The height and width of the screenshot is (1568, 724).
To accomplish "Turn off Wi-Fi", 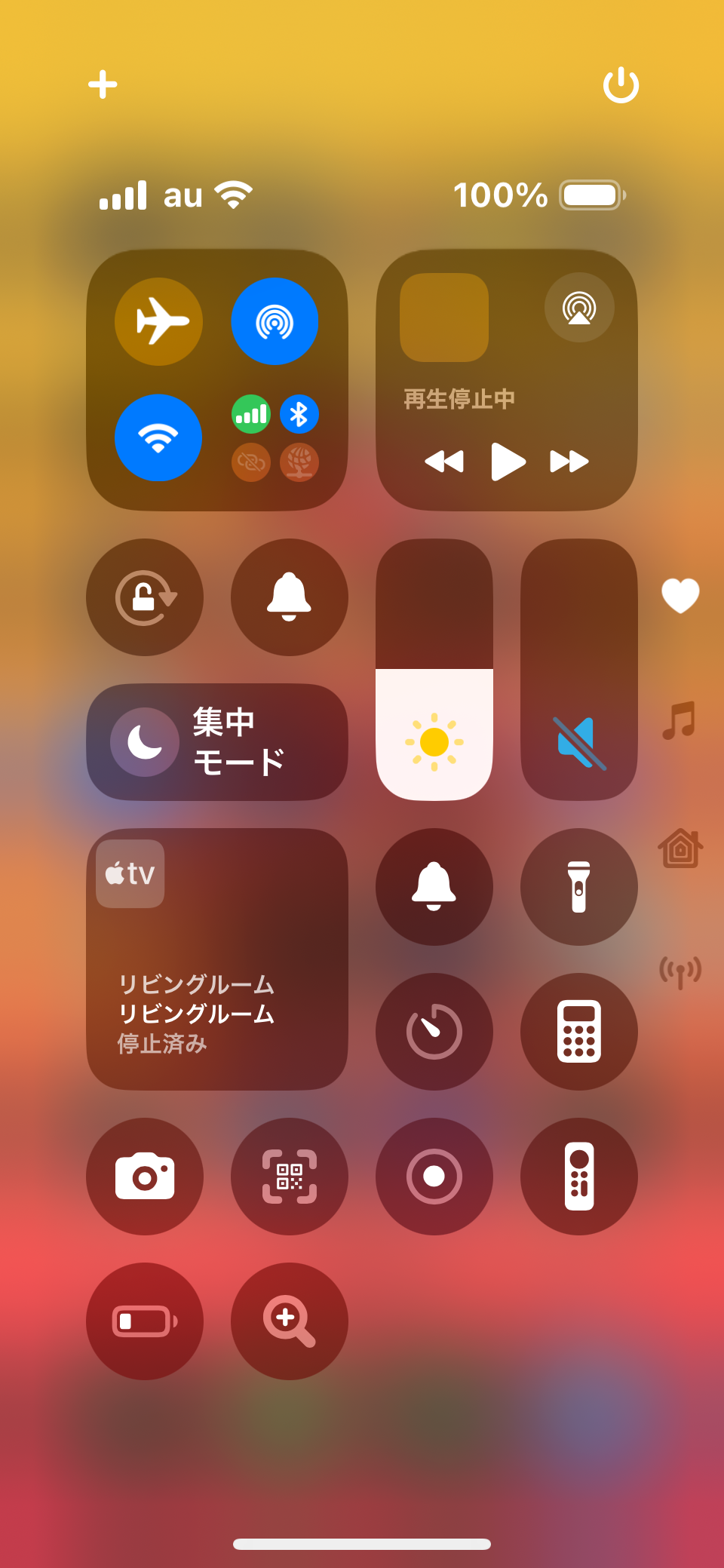I will (158, 437).
